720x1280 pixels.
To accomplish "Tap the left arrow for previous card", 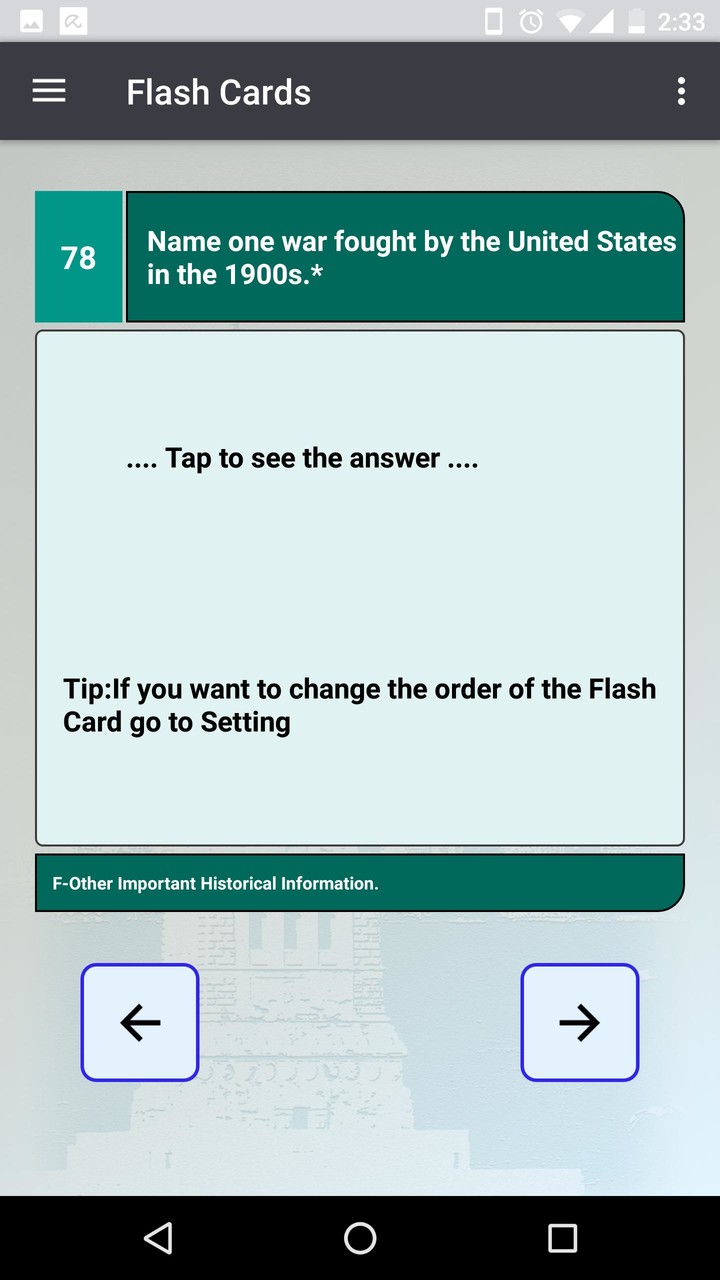I will click(140, 1022).
